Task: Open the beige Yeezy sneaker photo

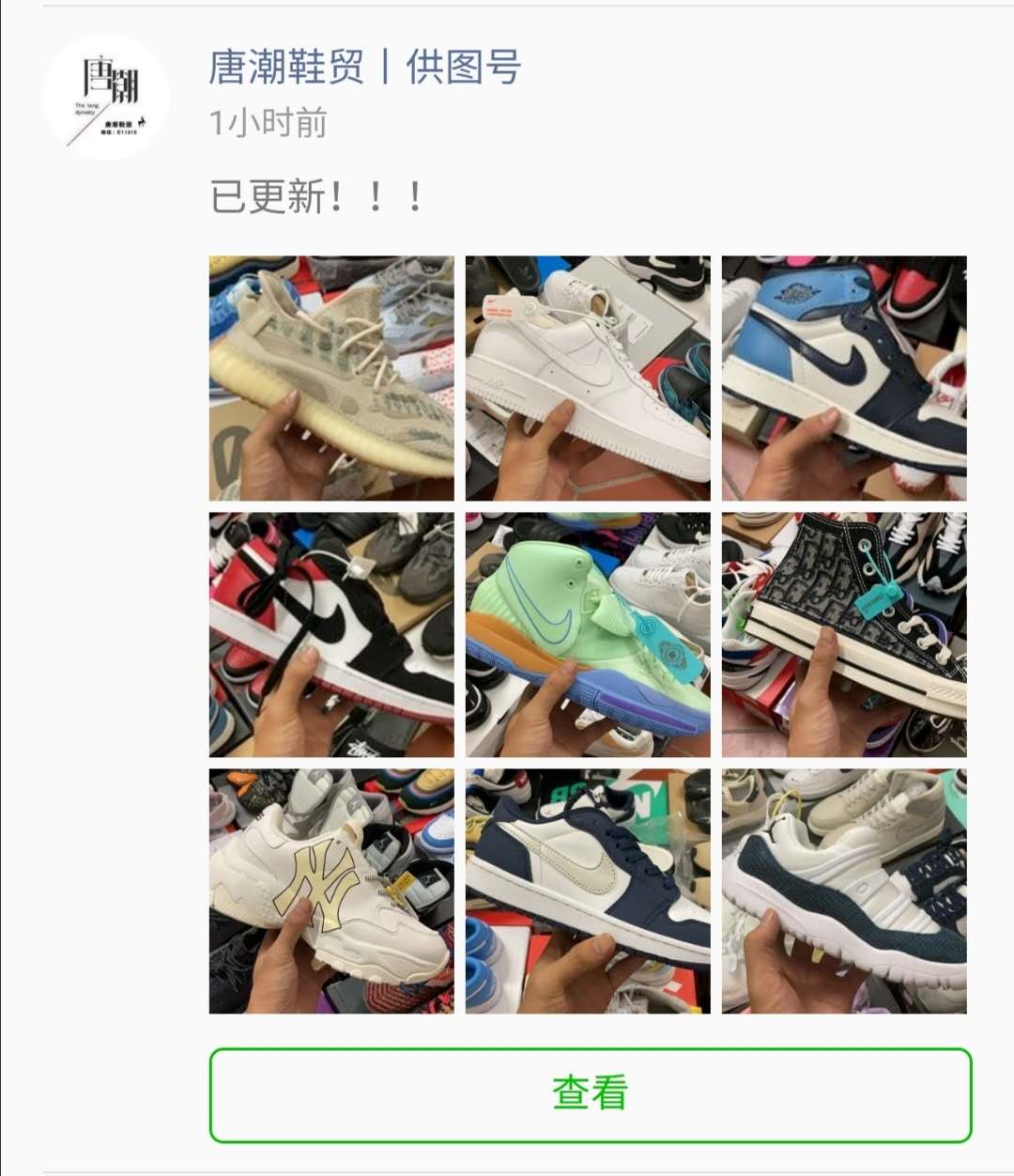Action: tap(331, 378)
